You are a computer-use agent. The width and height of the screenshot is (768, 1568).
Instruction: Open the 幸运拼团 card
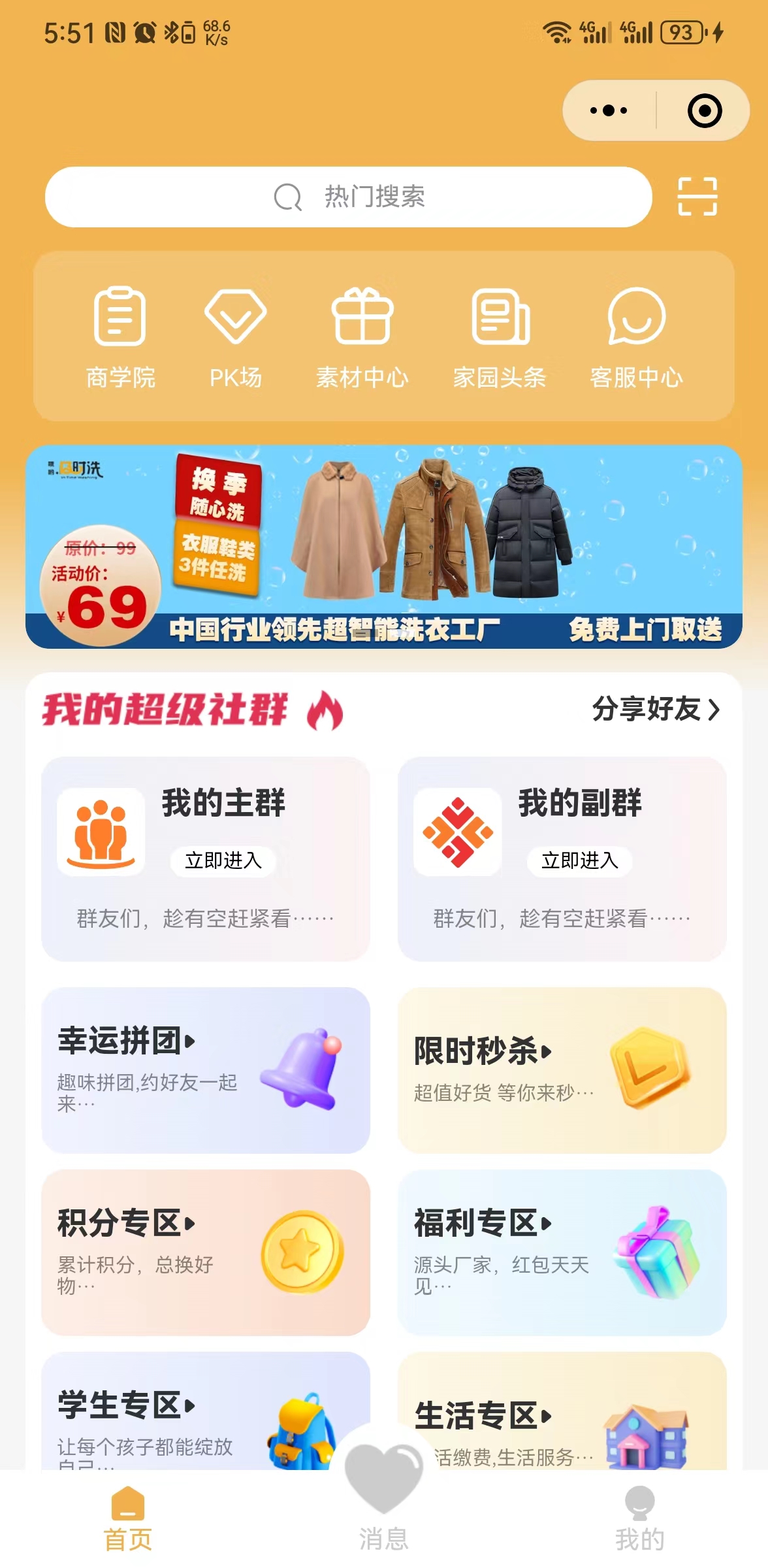pos(205,1070)
